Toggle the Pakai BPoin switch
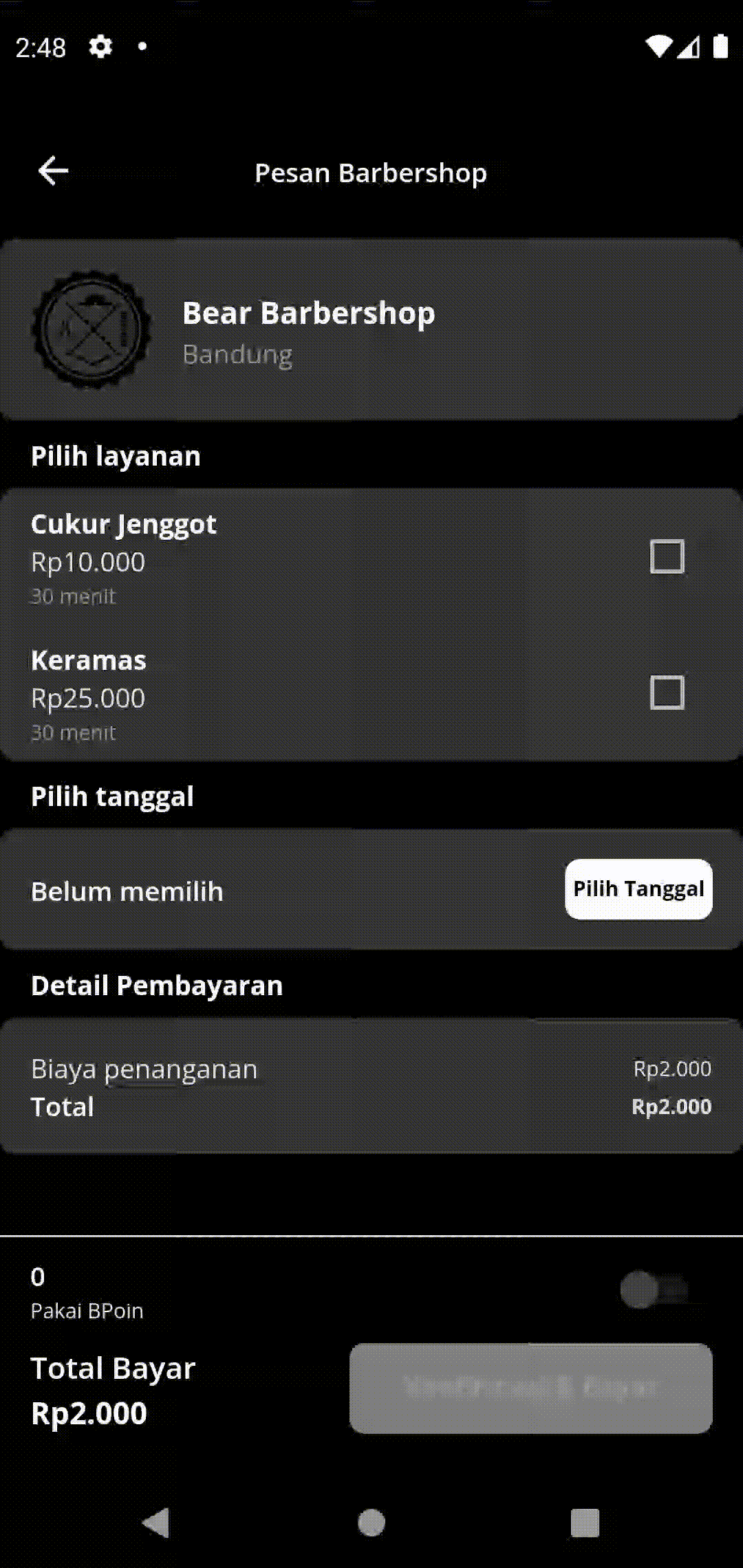The image size is (743, 1568). pos(654,1289)
